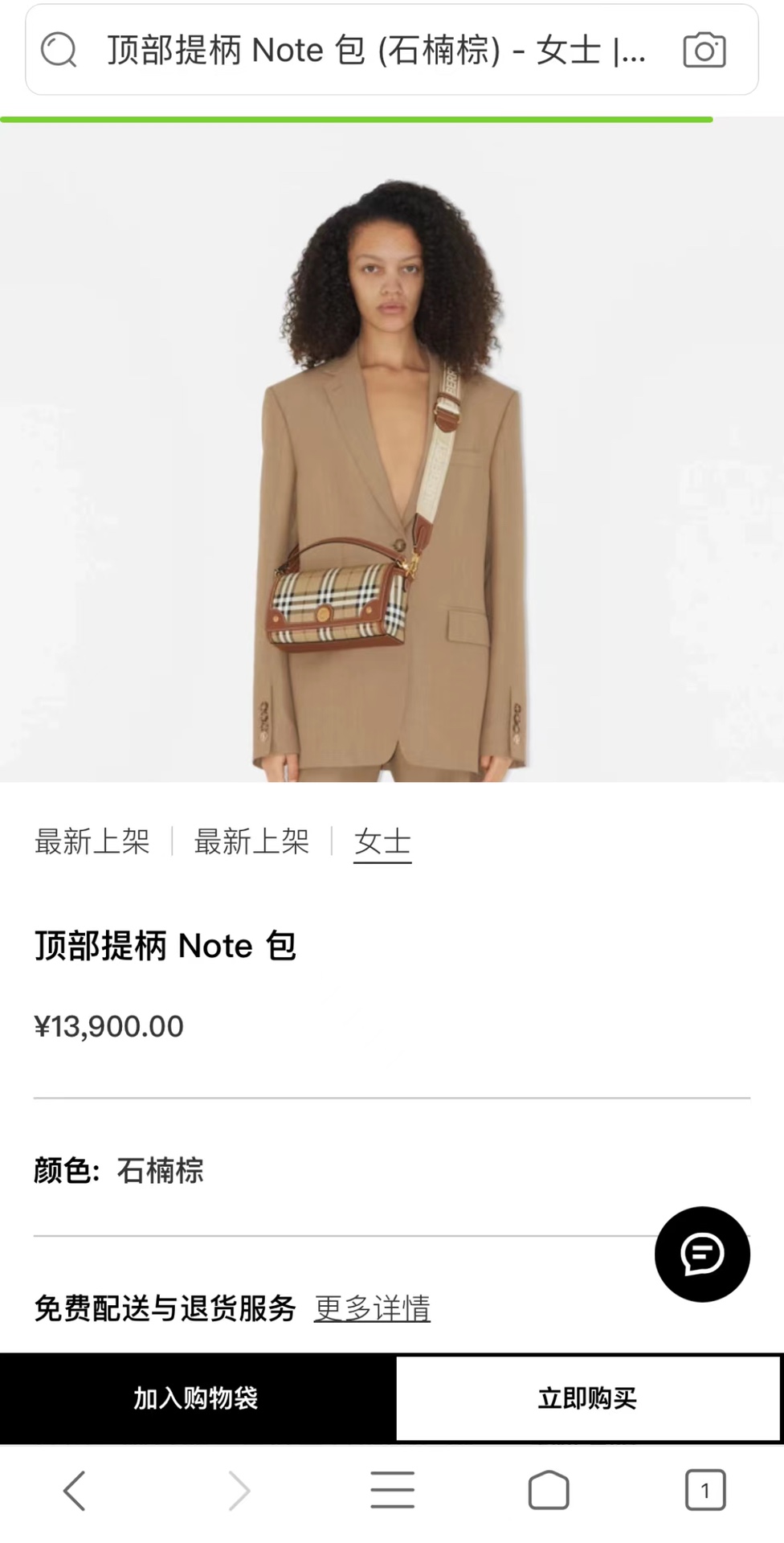Open the first 最新上架 breadcrumb link
Viewport: 784px width, 1543px height.
92,841
